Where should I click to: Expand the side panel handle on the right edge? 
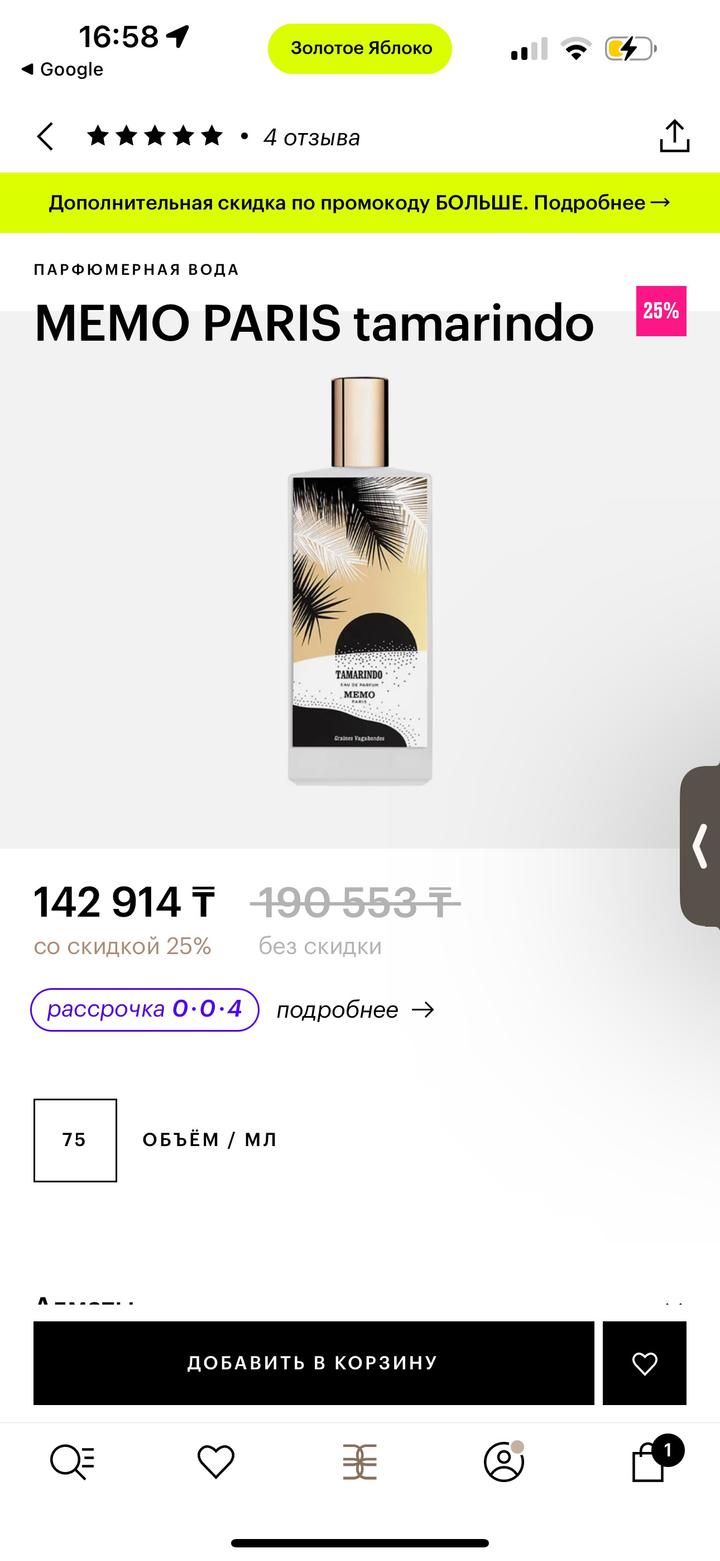coord(700,846)
